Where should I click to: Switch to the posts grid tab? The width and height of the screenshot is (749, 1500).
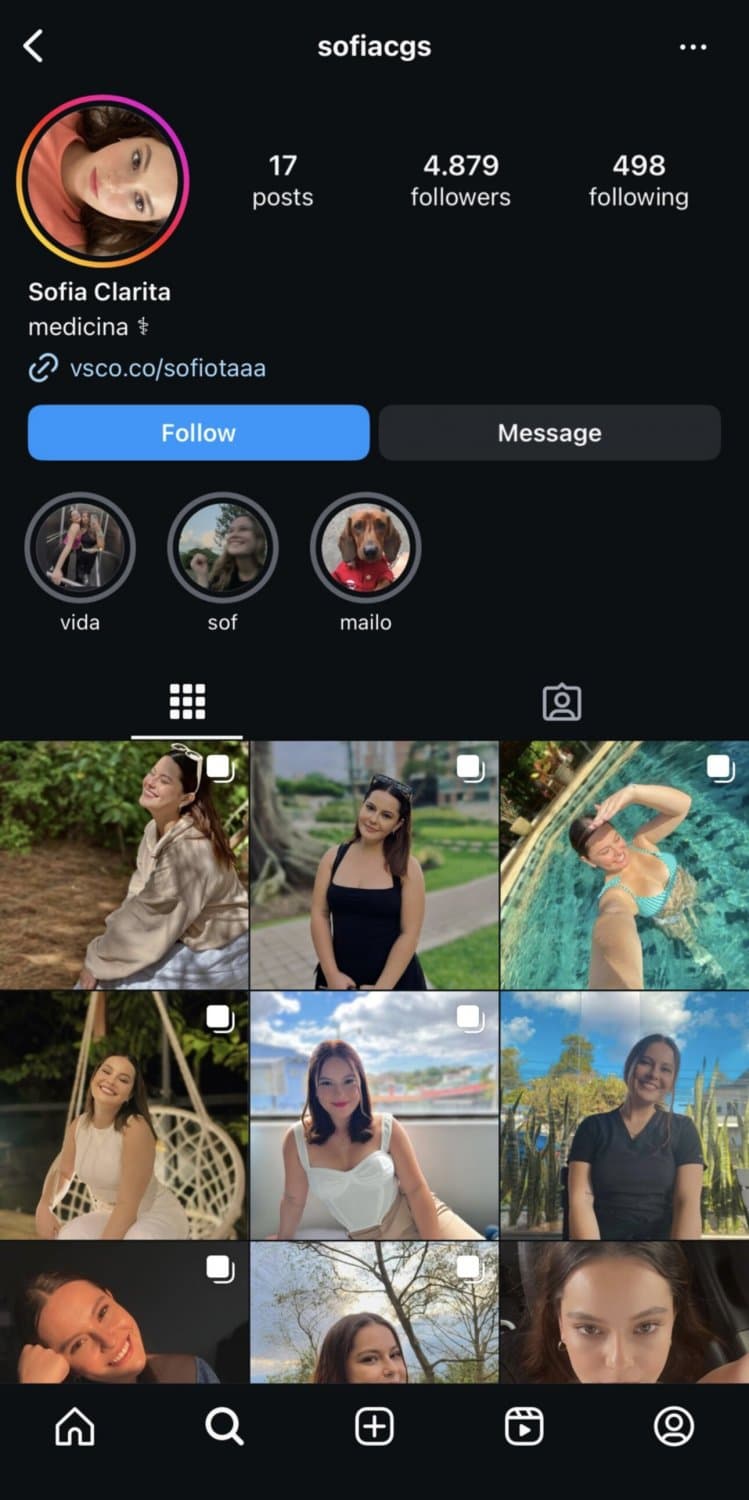(x=187, y=702)
